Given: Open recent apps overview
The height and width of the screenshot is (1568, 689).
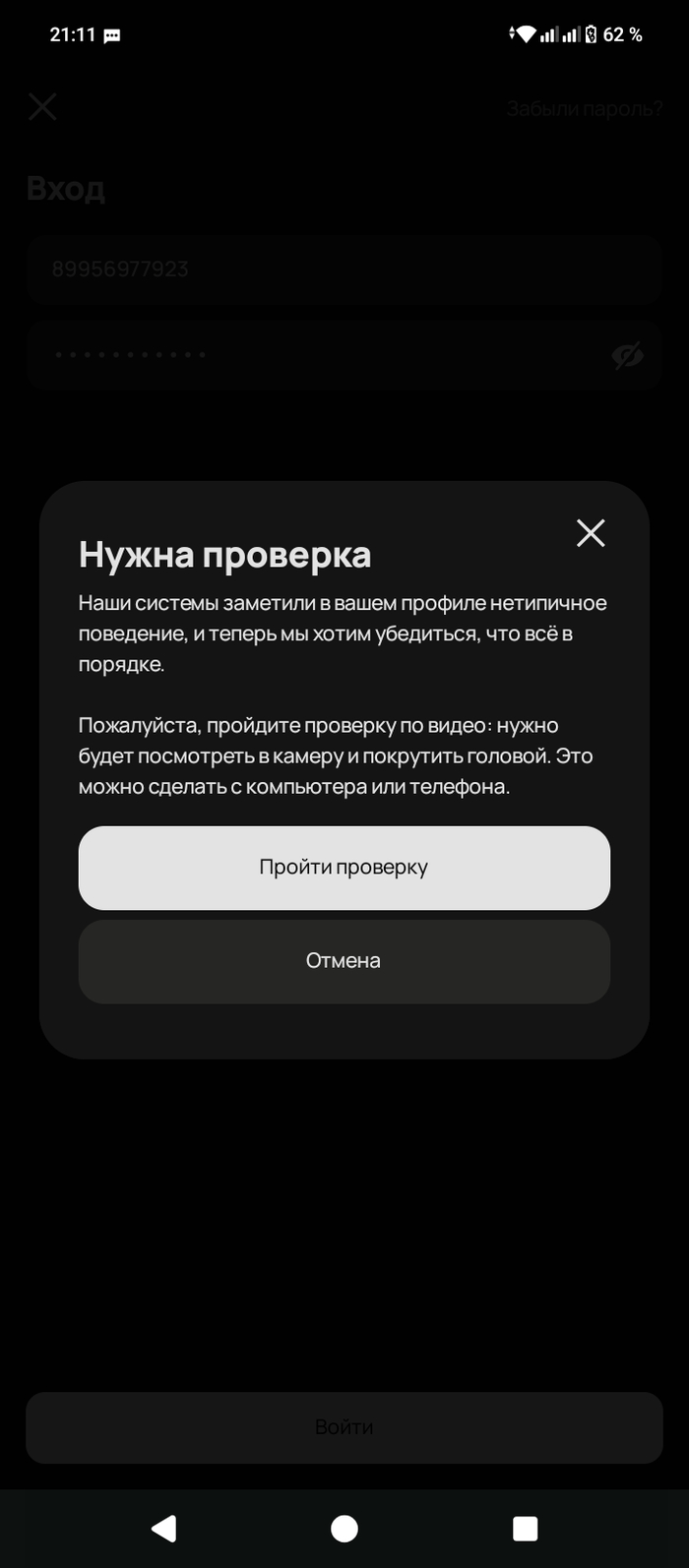Looking at the screenshot, I should (526, 1528).
